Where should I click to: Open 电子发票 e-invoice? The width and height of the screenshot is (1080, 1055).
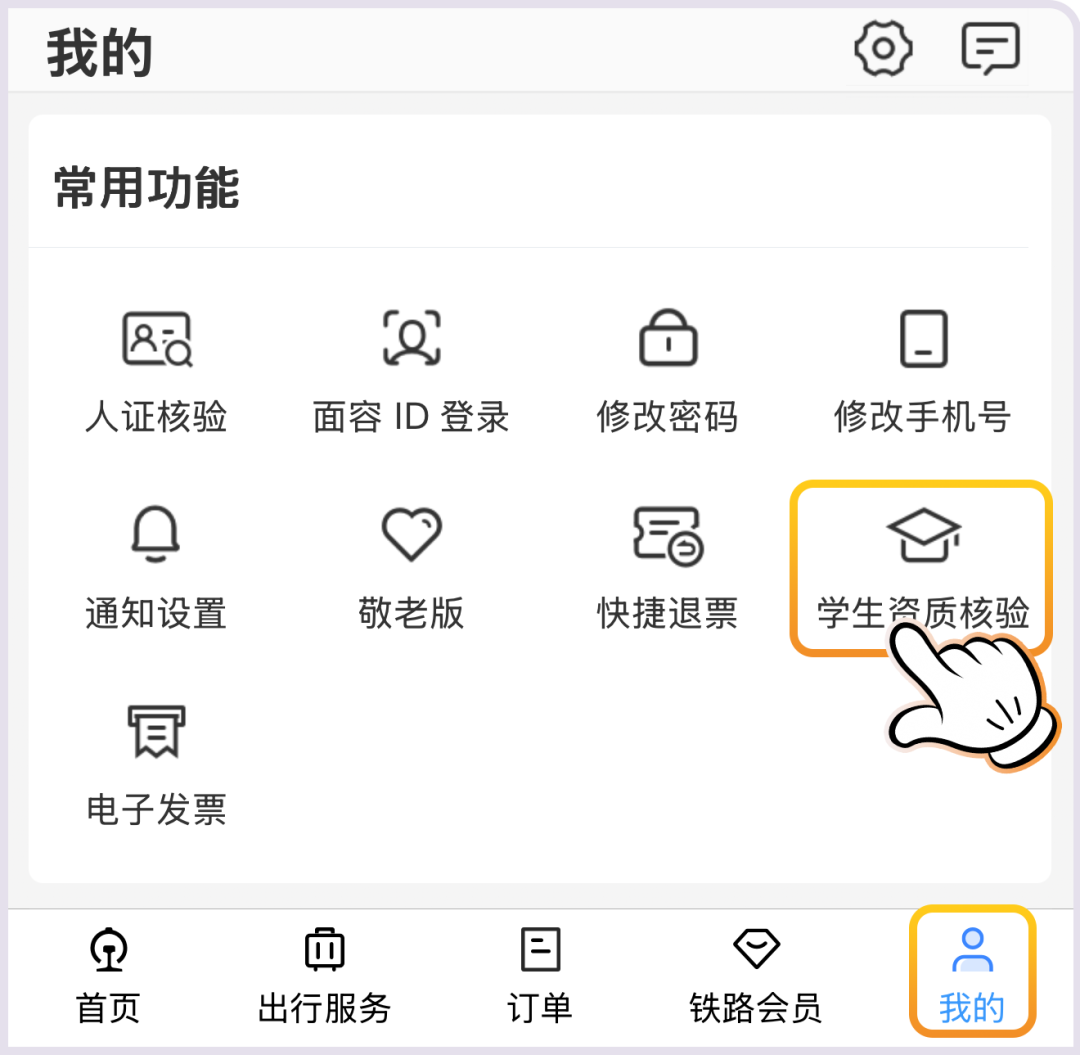[x=156, y=764]
